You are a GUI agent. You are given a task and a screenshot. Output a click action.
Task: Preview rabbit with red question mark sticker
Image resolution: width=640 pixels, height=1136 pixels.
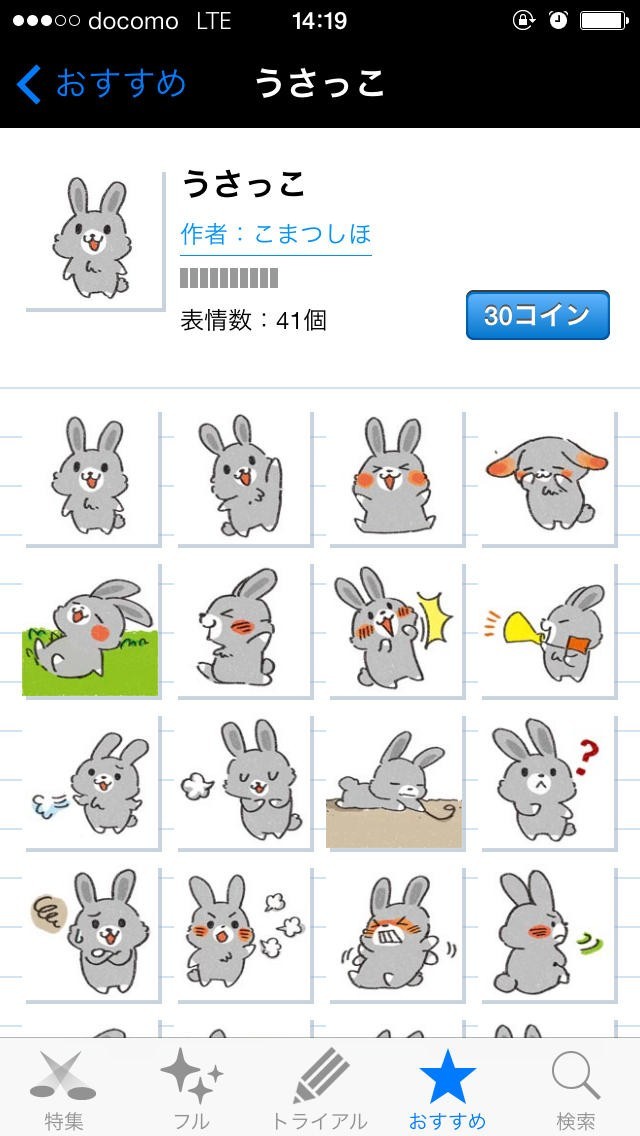coord(547,782)
